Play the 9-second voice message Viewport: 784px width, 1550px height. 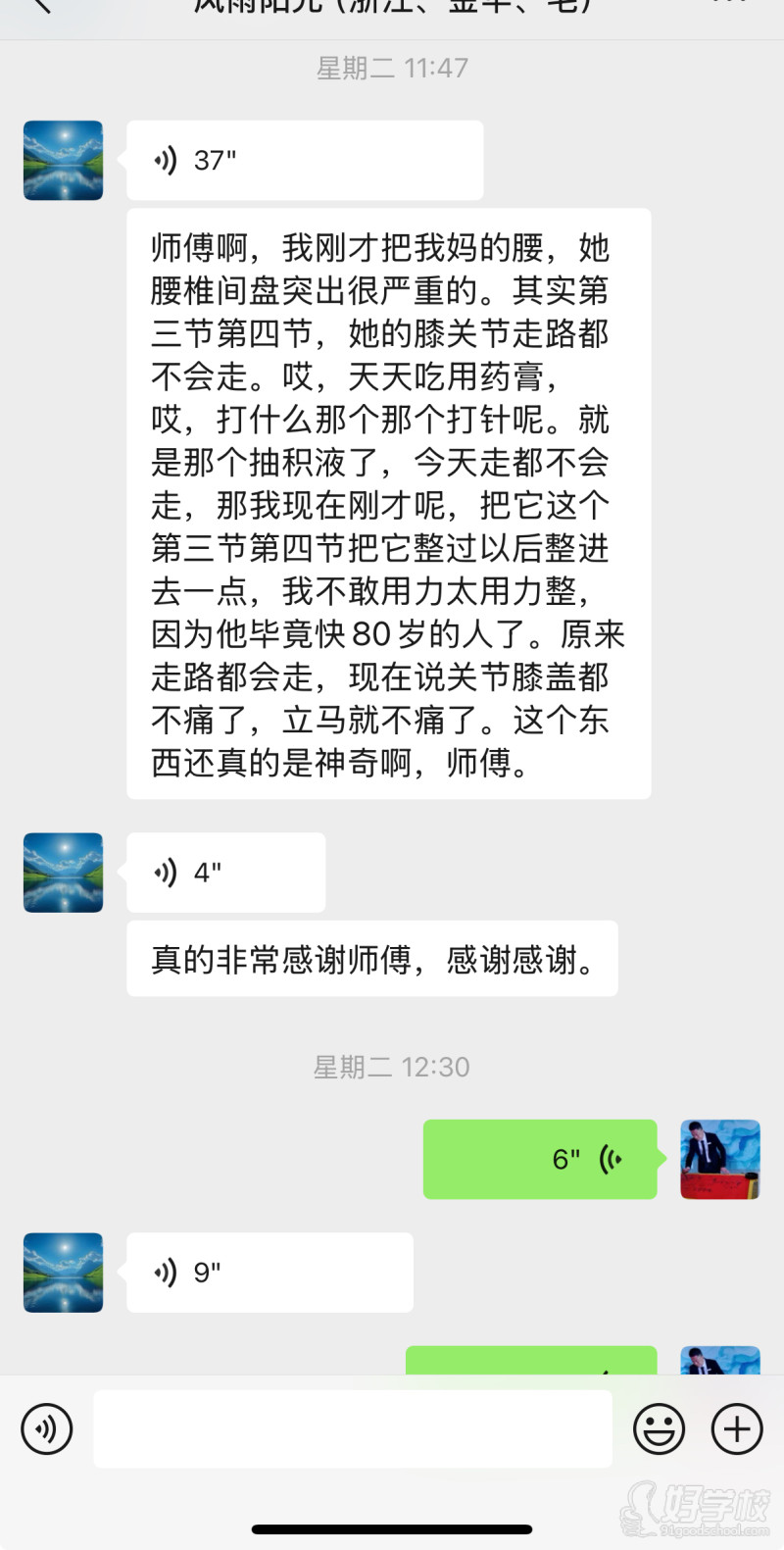tap(269, 1272)
